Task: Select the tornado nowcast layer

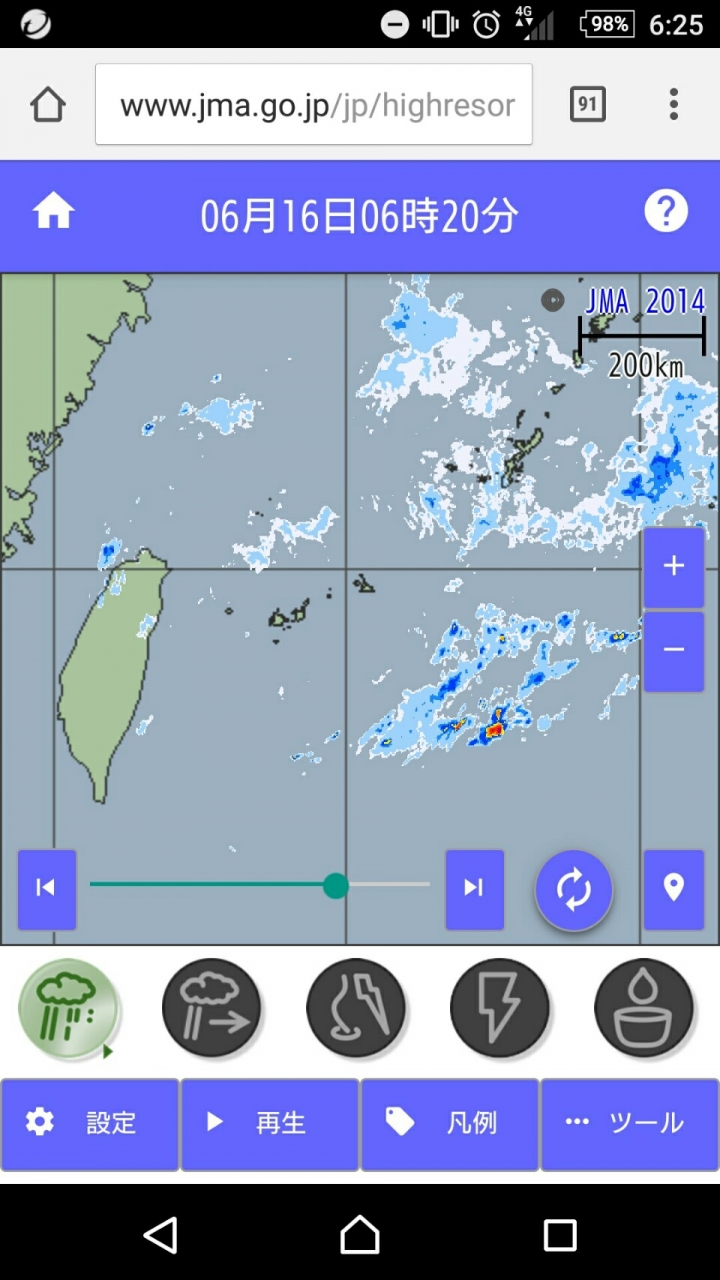Action: [x=356, y=1008]
